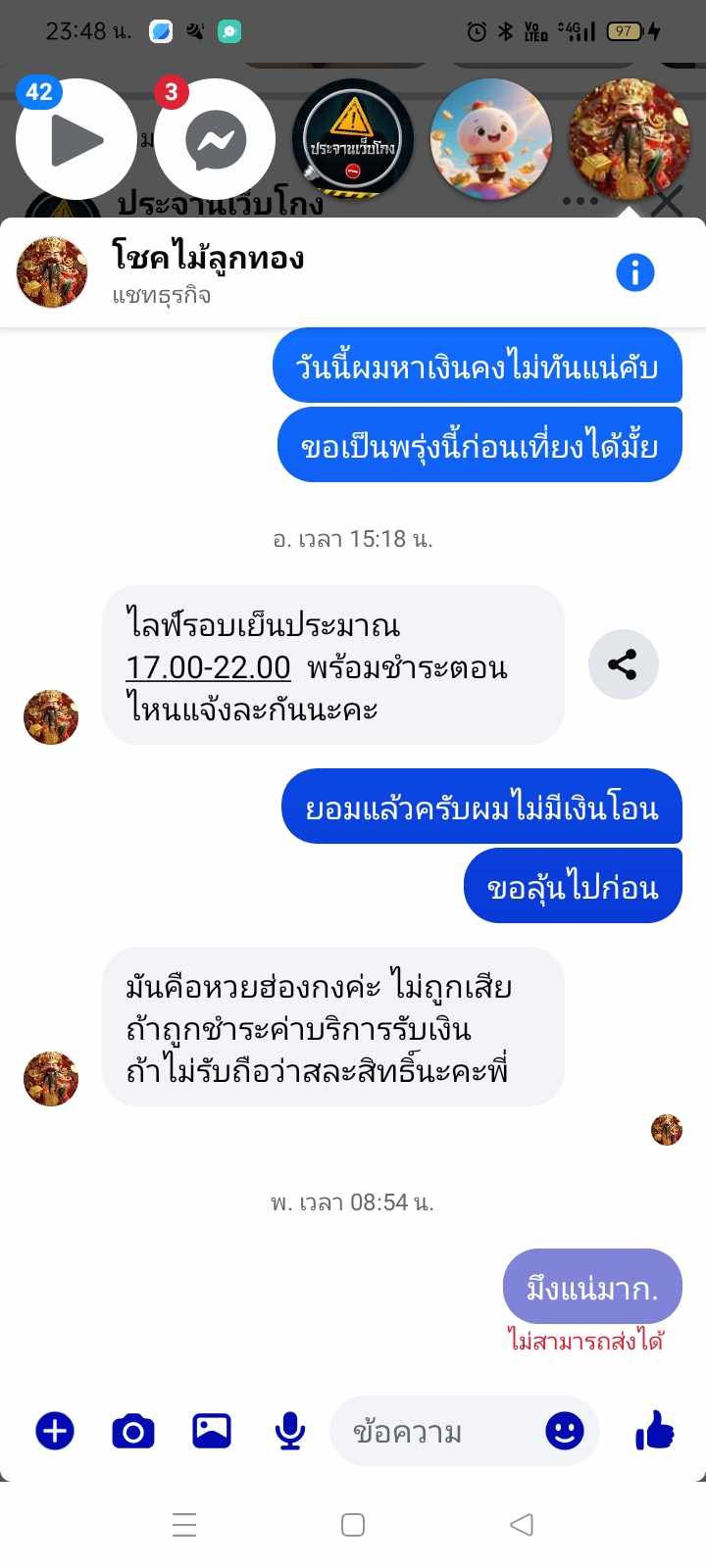Open the camera to take a photo
This screenshot has height=1568, width=706.
click(x=133, y=1432)
